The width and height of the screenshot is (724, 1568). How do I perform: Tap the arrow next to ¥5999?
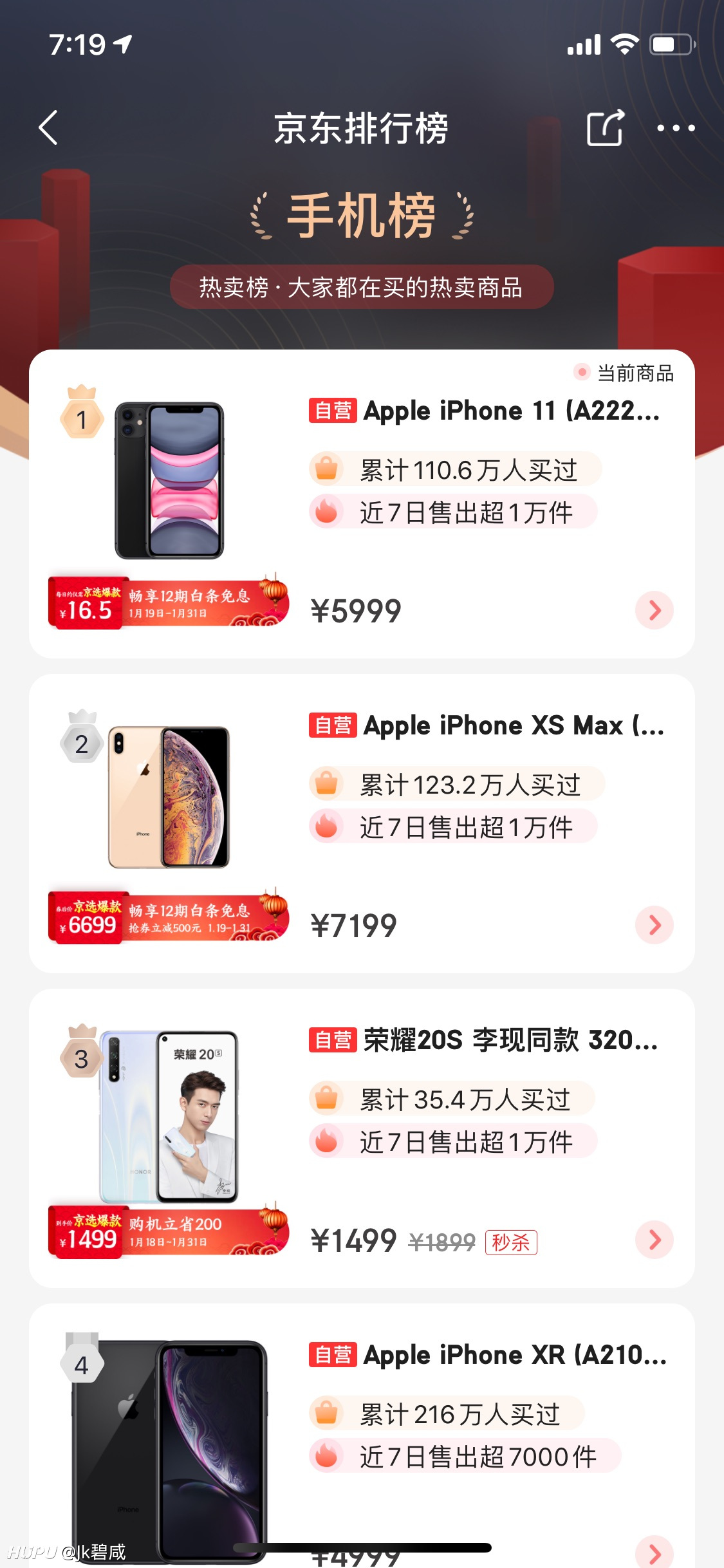tap(654, 610)
